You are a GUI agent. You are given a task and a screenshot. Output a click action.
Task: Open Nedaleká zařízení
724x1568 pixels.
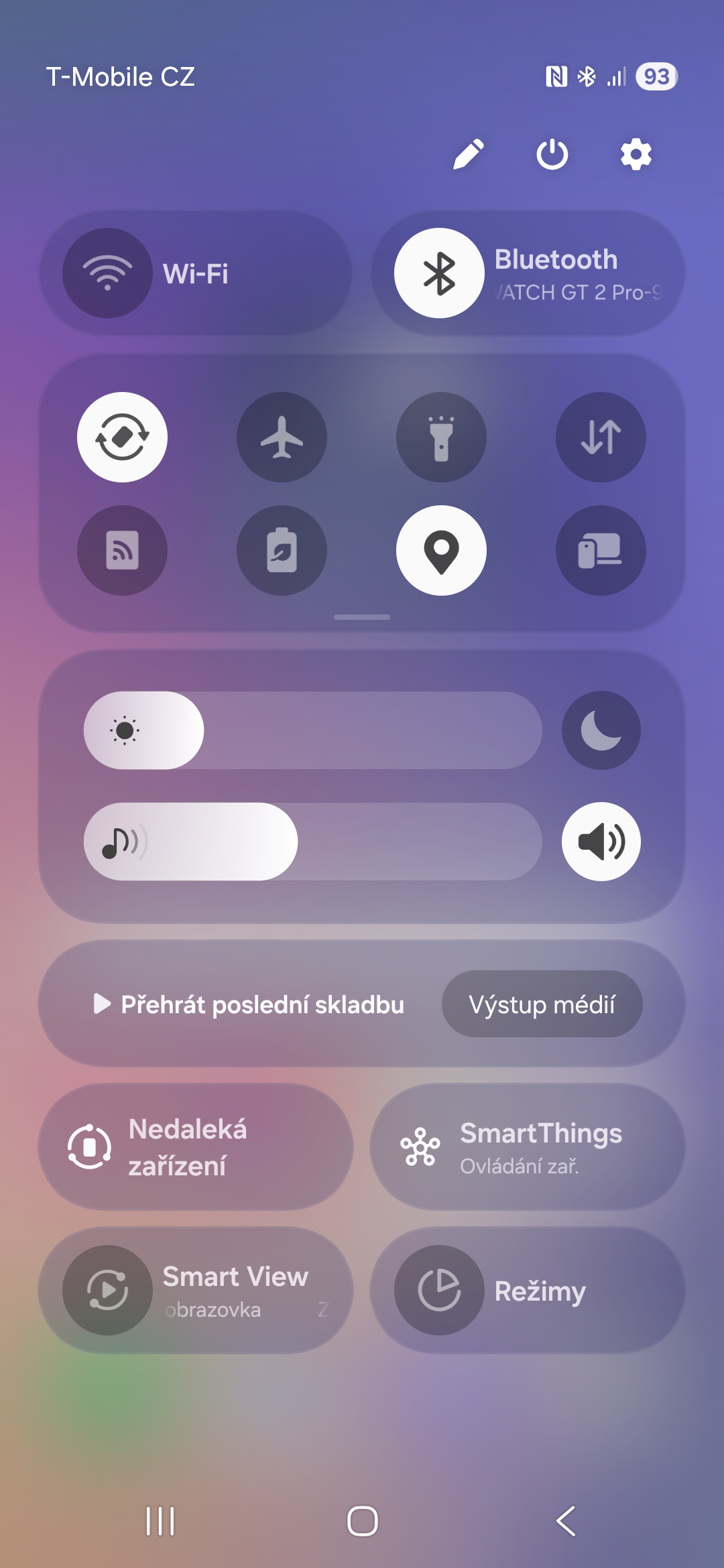195,1147
